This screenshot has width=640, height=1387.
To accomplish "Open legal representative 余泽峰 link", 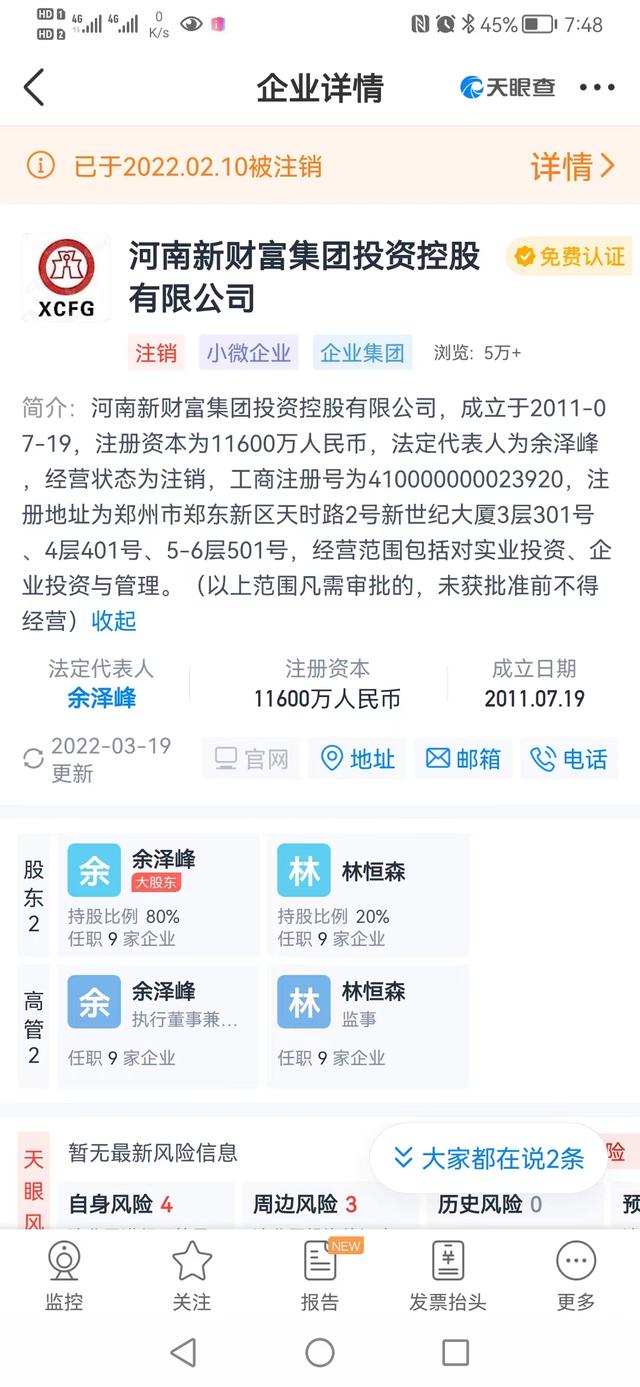I will pyautogui.click(x=101, y=699).
